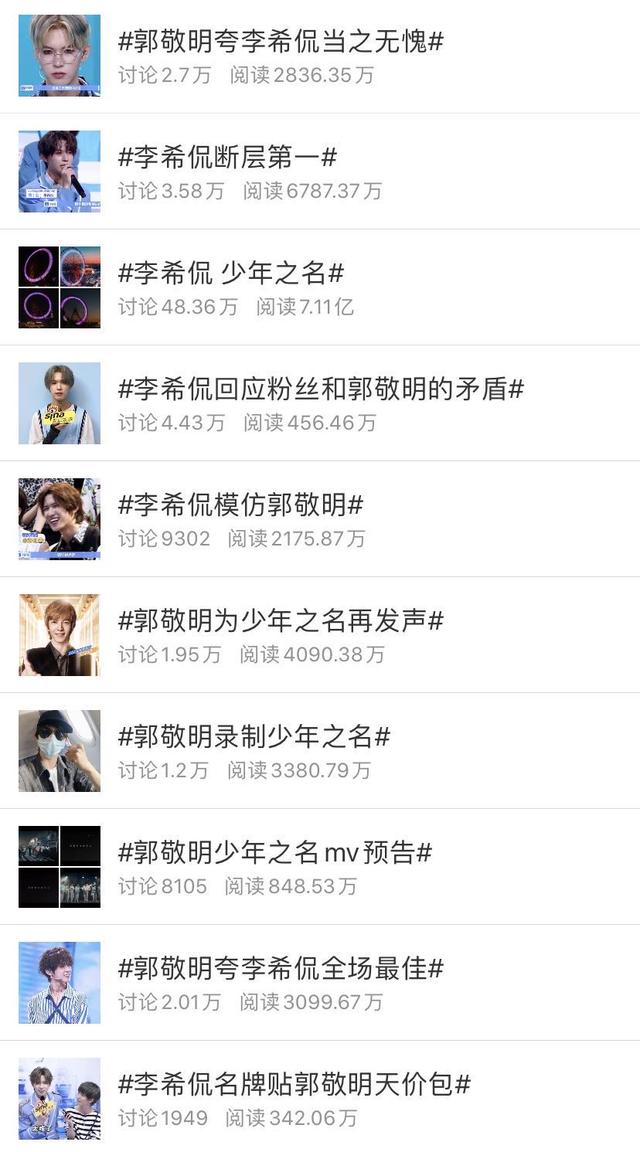Open the #郭敬明少年之名mv预告# topic
640x1152 pixels.
275,853
